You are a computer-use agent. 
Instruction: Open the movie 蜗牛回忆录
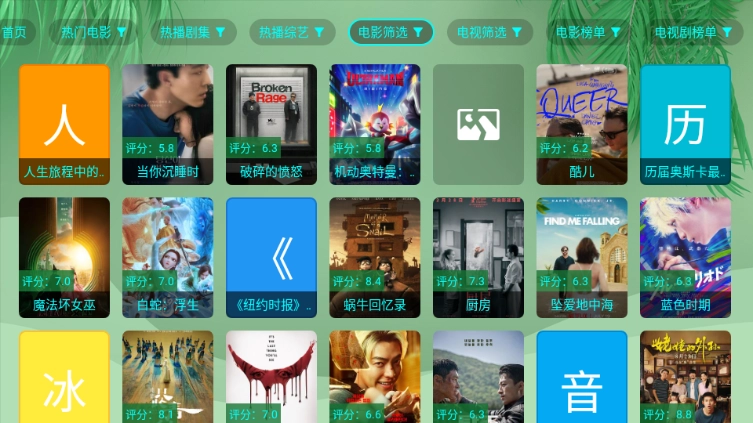pyautogui.click(x=375, y=257)
